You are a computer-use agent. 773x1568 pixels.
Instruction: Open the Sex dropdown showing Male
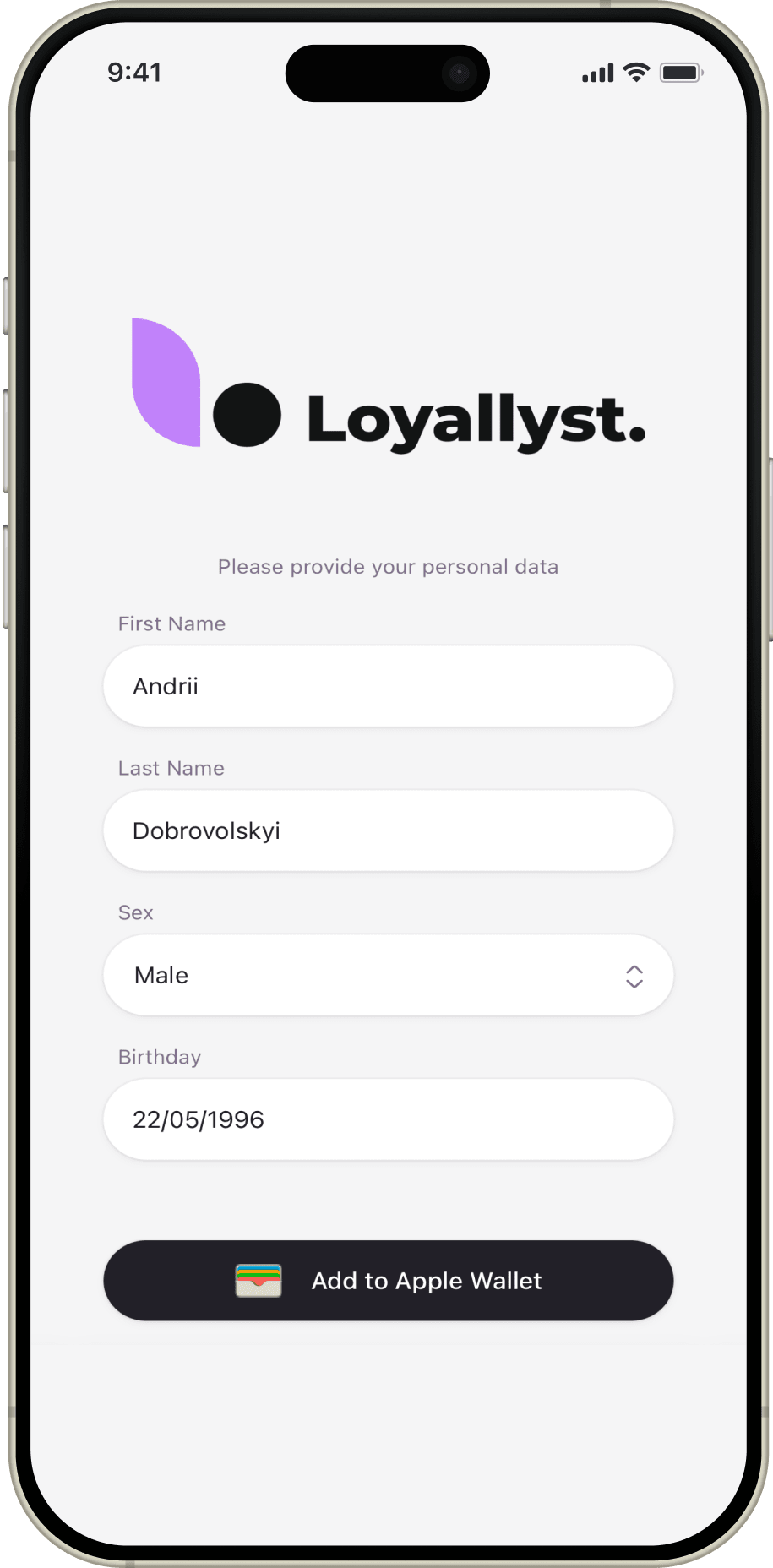pos(388,975)
